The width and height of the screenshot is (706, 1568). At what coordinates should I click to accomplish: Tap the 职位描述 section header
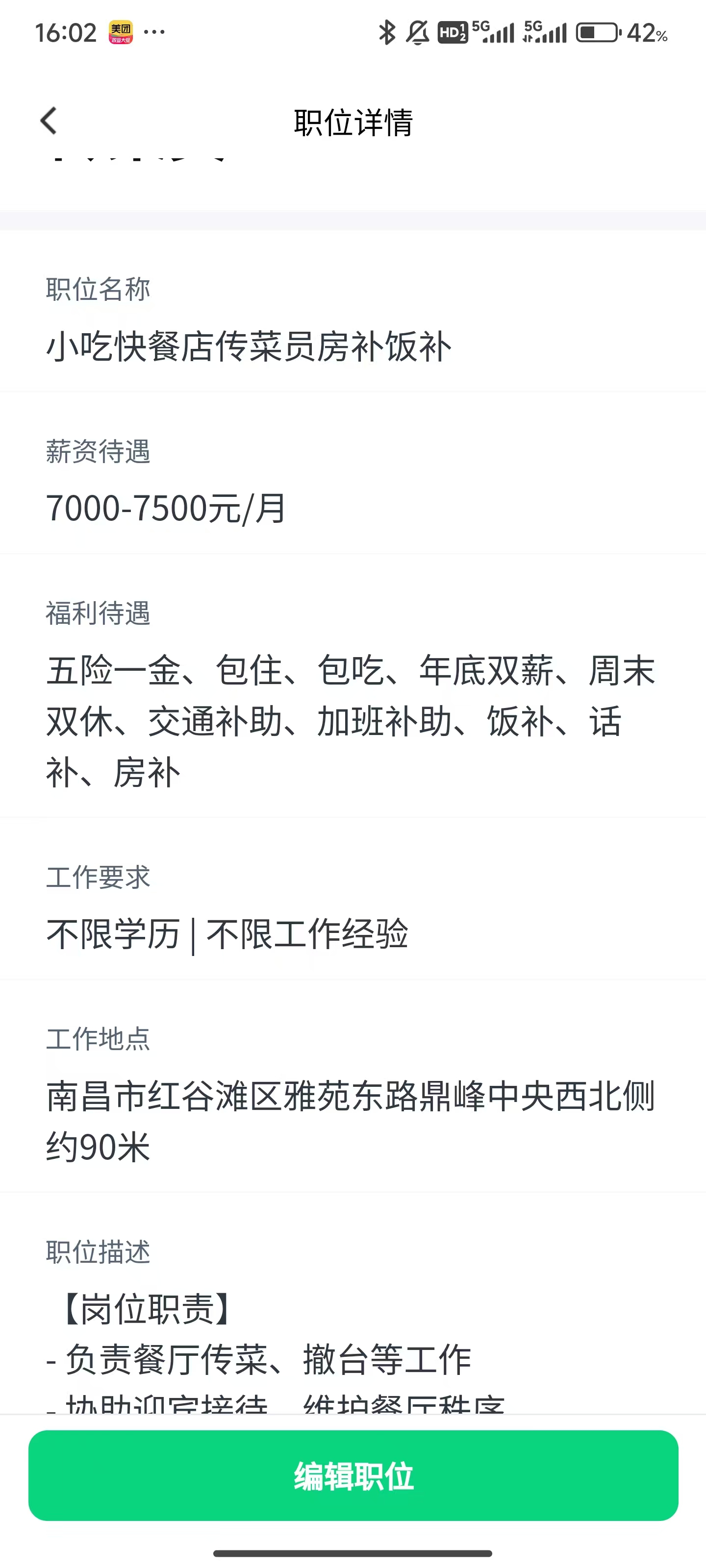(98, 1253)
